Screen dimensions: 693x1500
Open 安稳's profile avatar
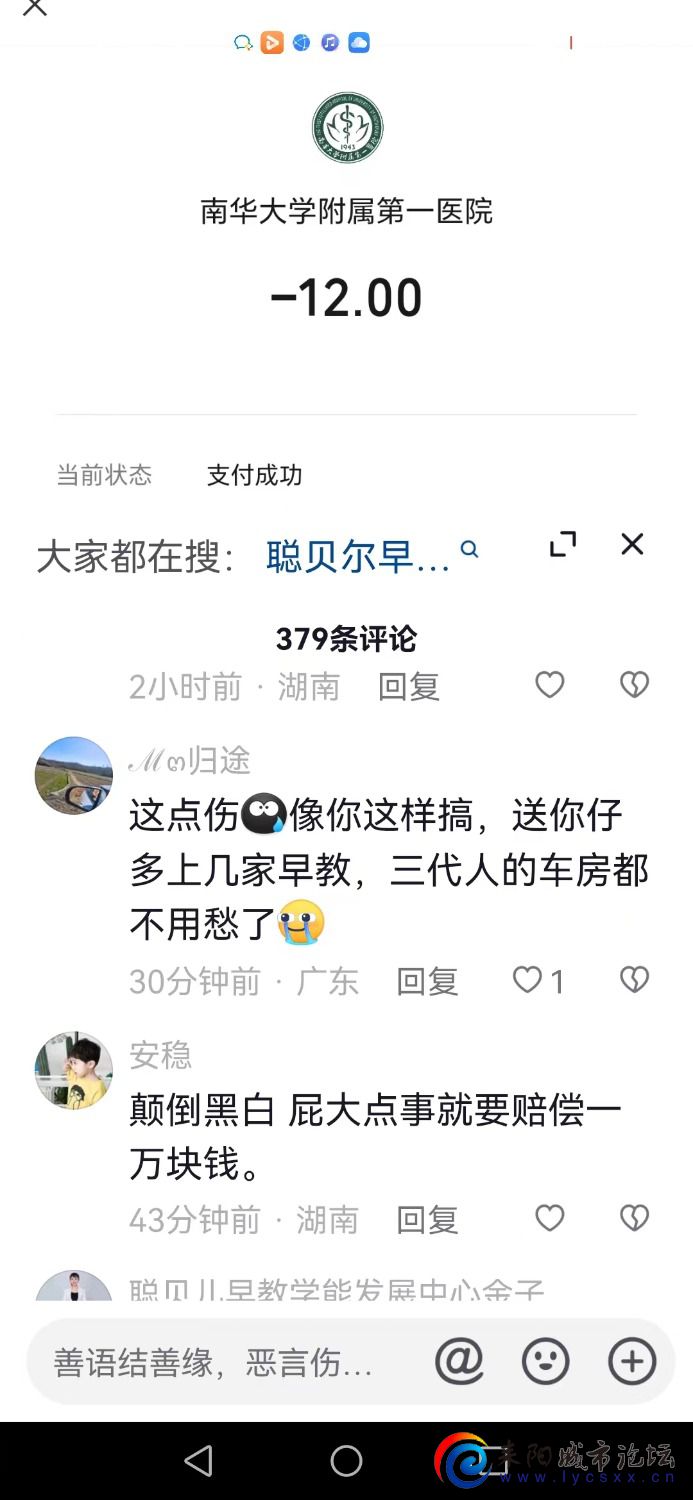[73, 1070]
